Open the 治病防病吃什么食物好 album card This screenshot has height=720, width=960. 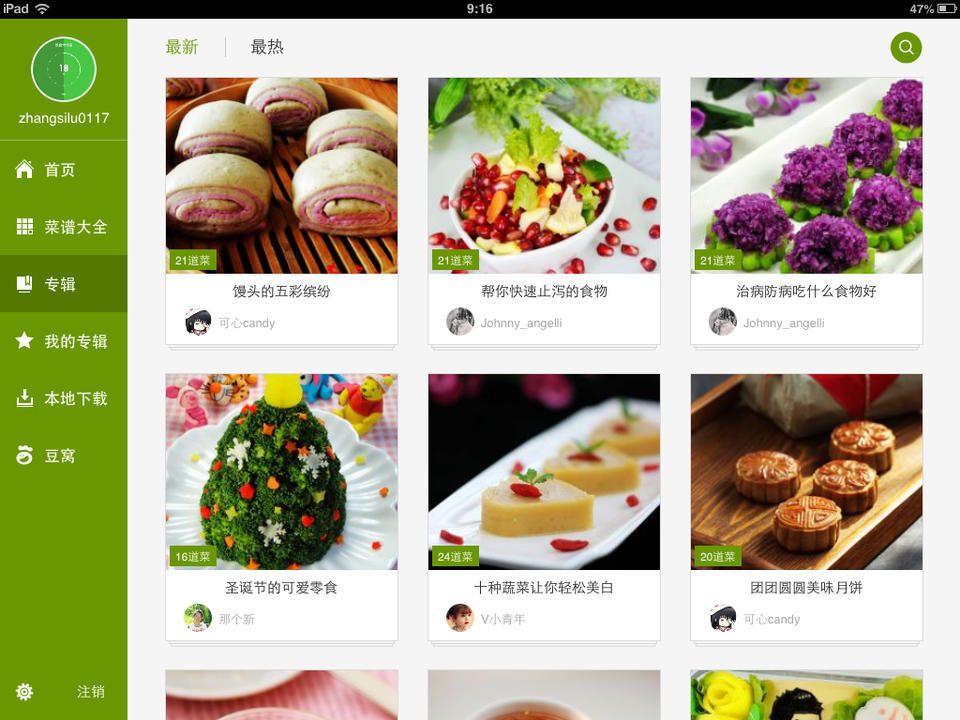click(806, 211)
